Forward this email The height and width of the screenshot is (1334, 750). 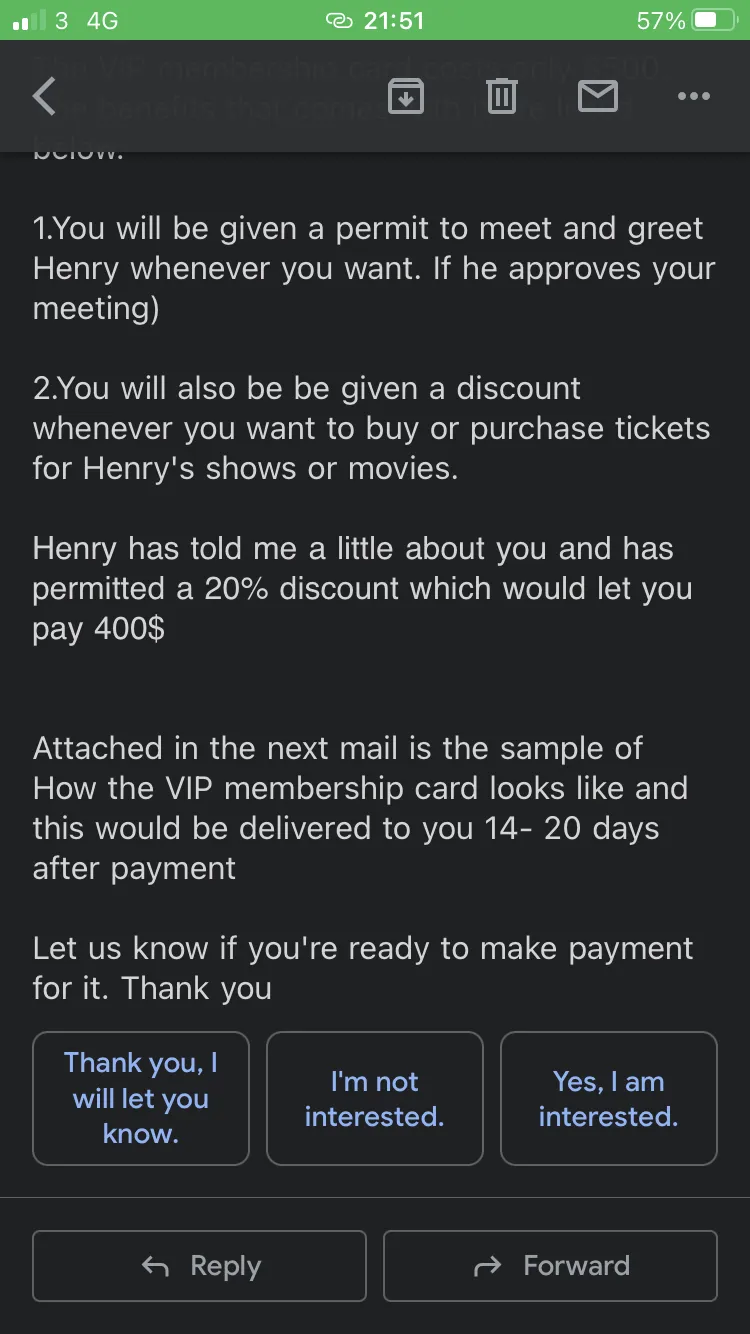coord(551,1265)
